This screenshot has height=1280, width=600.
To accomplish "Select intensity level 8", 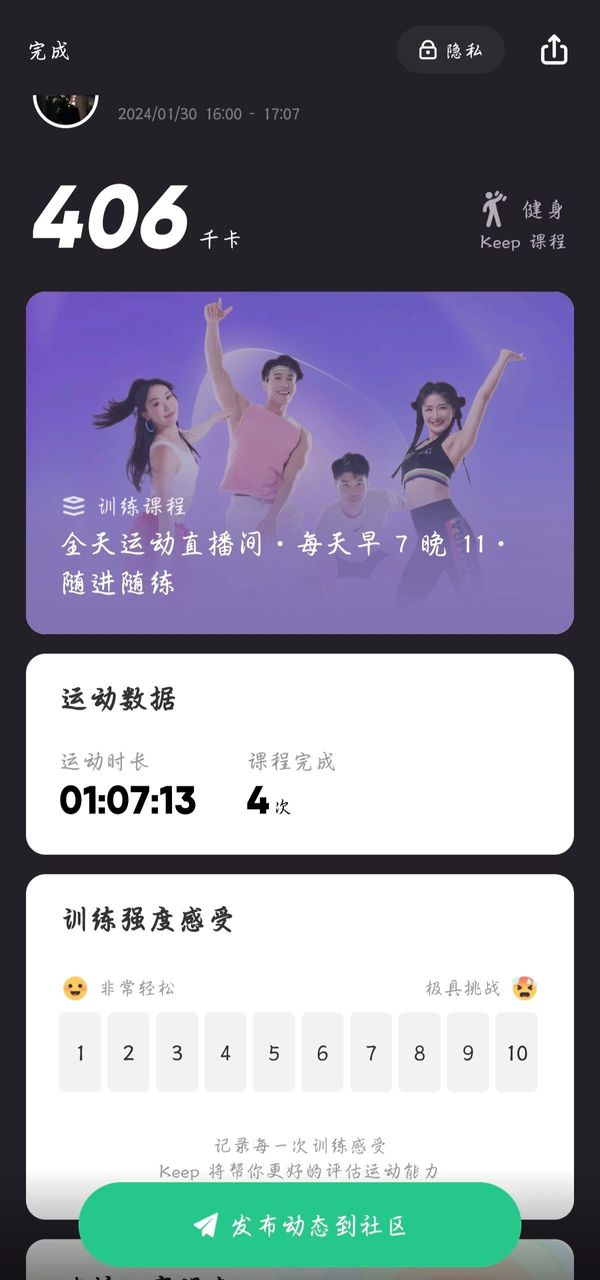I will 419,1052.
